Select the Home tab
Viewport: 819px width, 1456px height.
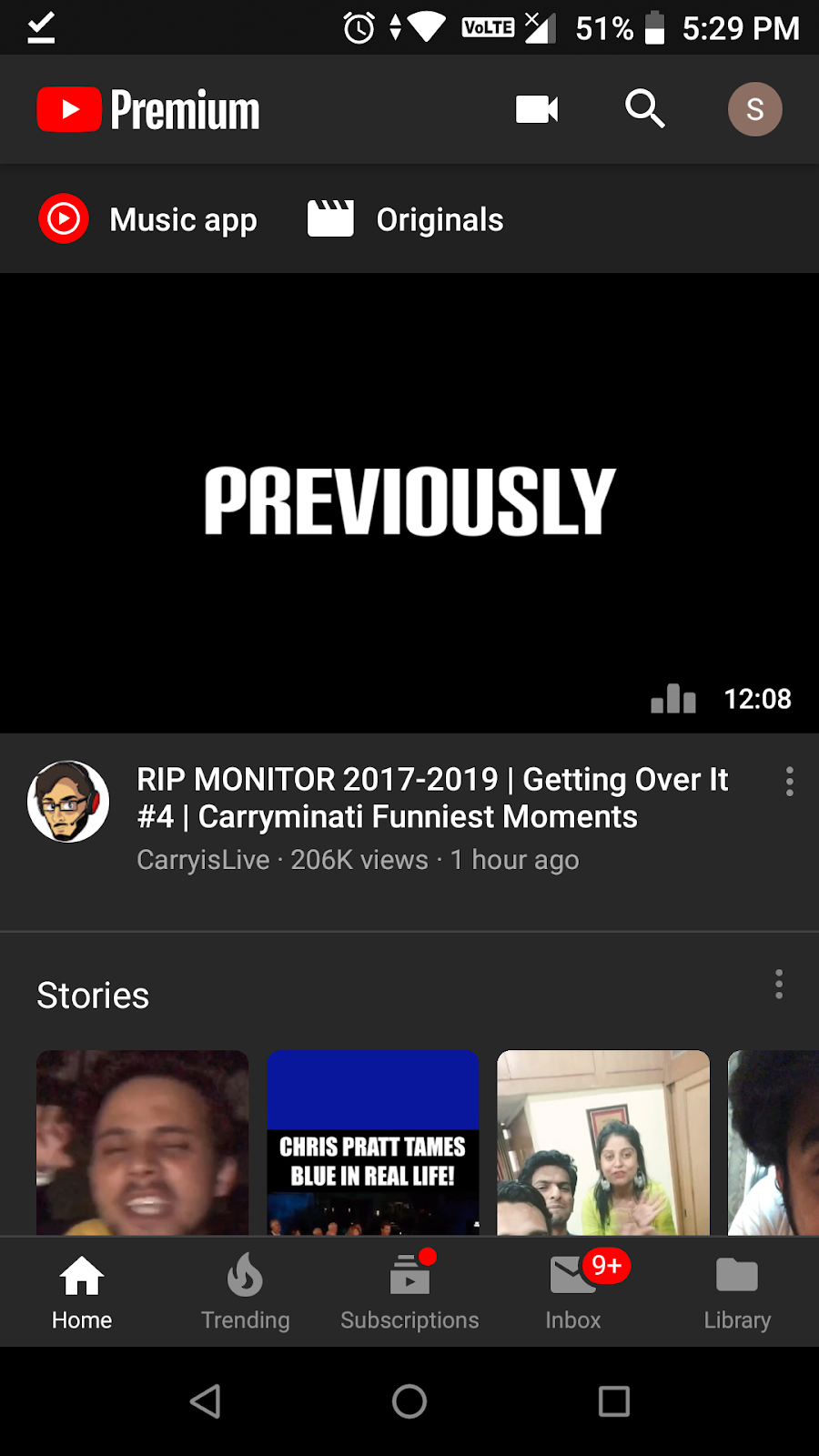[x=82, y=1292]
